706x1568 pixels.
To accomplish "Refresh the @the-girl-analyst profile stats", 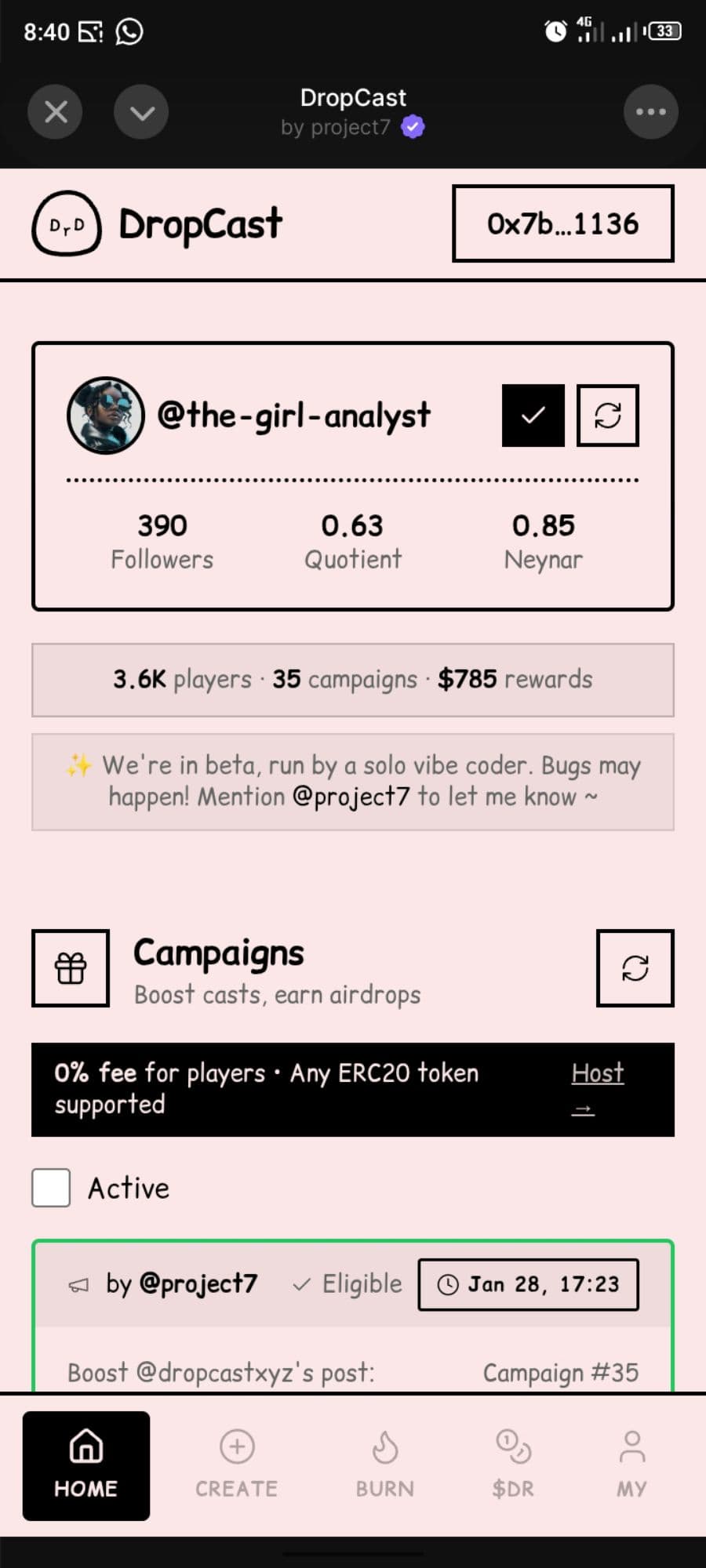I will [608, 416].
